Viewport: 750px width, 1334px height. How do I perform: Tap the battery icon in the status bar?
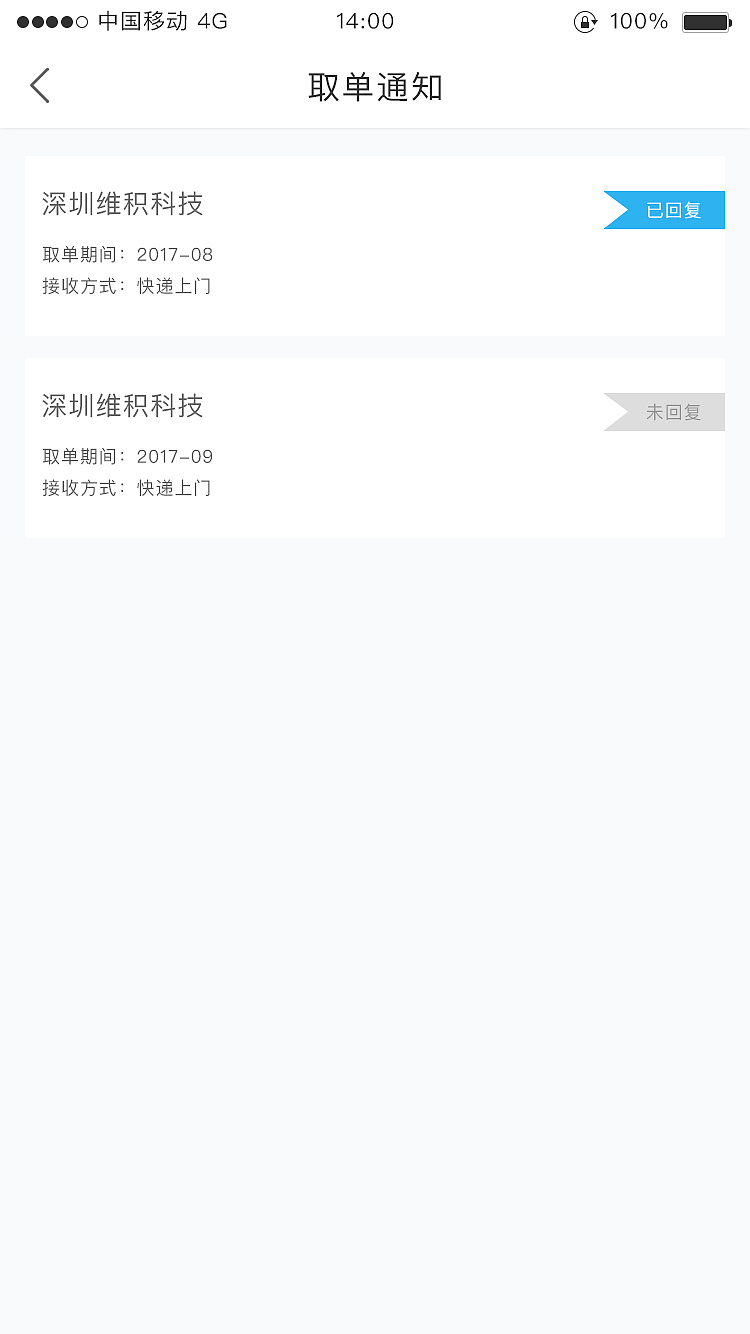[706, 21]
